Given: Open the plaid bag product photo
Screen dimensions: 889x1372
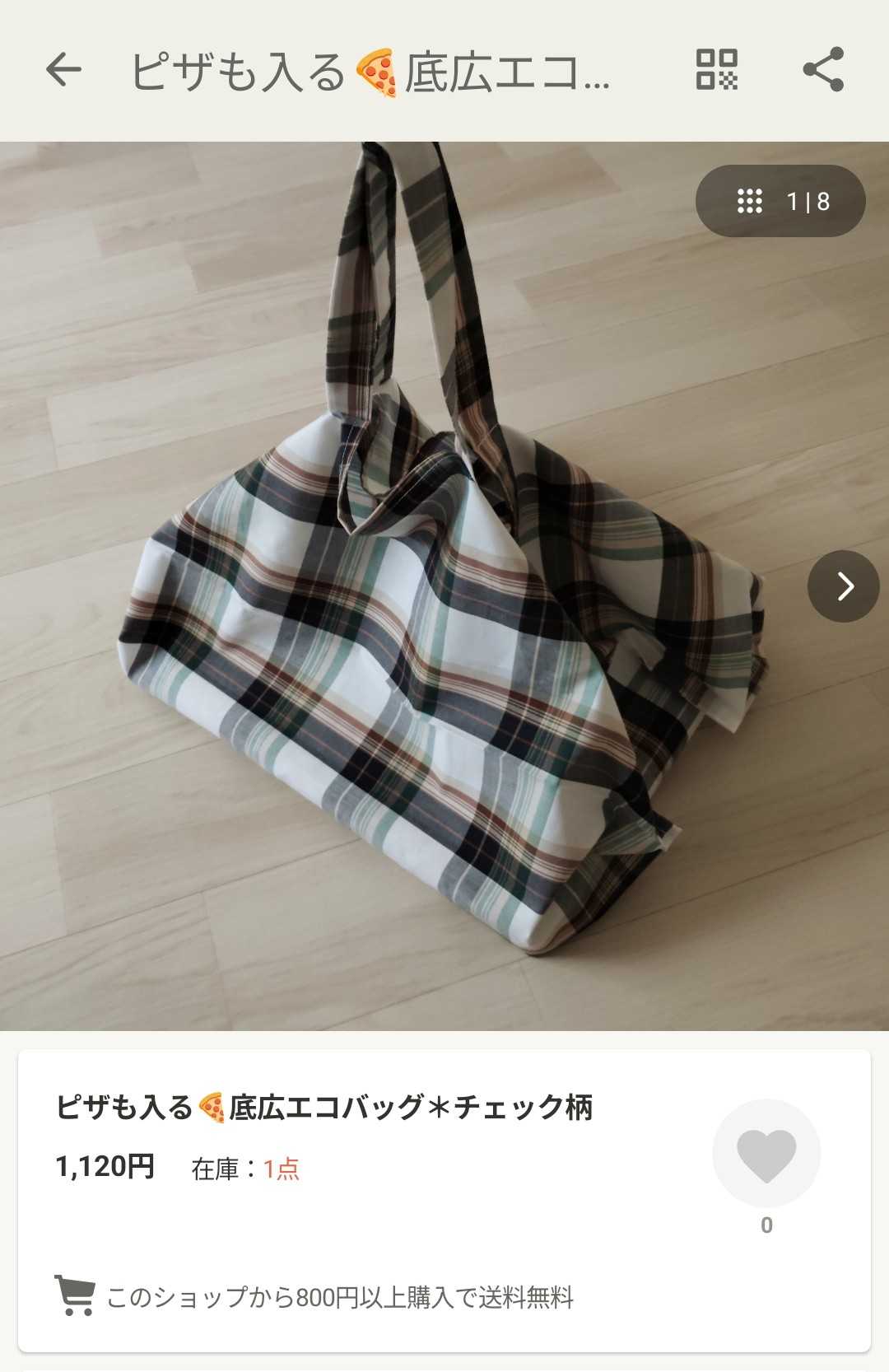Looking at the screenshot, I should point(444,586).
